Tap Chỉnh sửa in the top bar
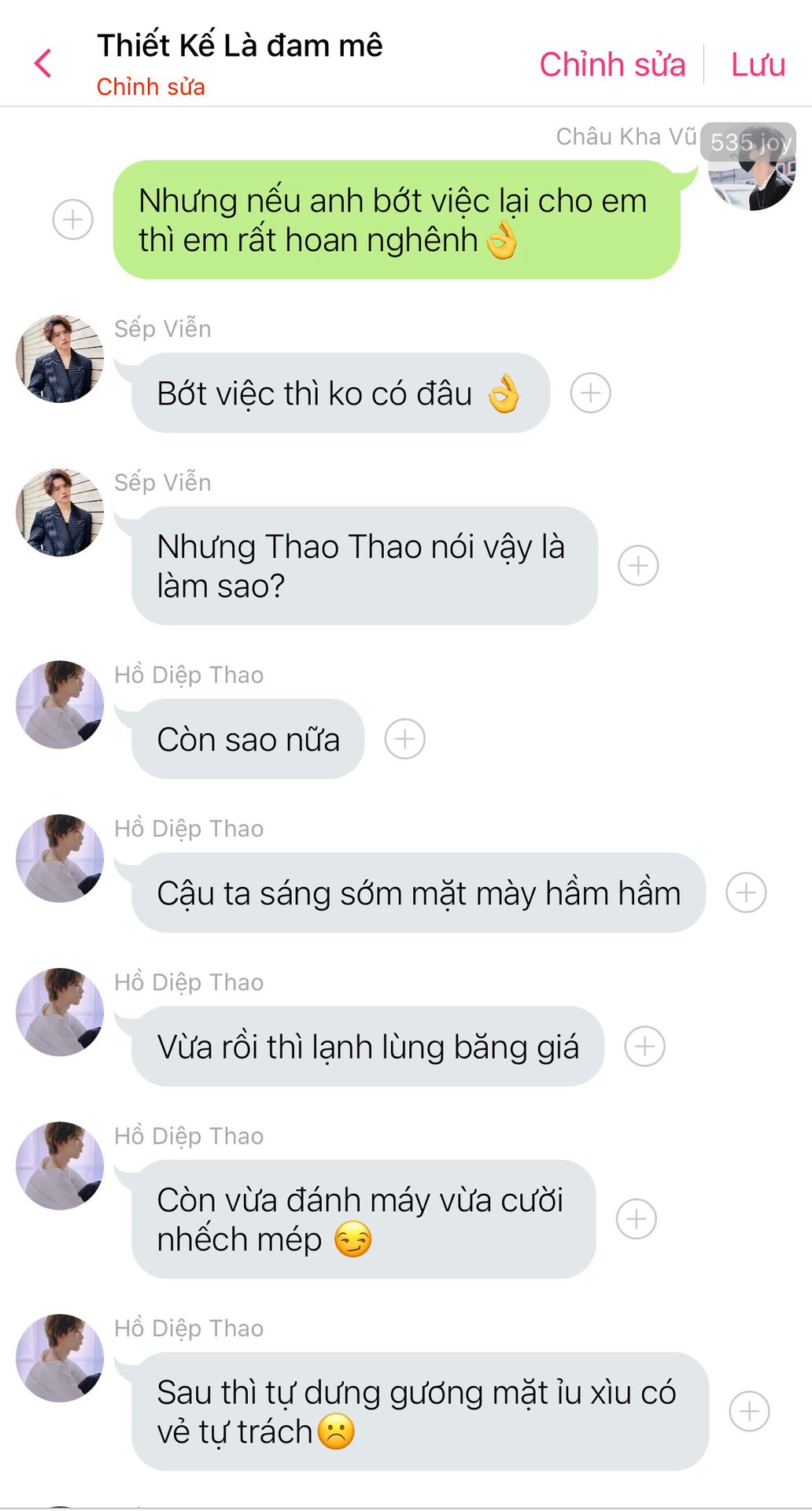This screenshot has height=1511, width=812. pyautogui.click(x=612, y=65)
